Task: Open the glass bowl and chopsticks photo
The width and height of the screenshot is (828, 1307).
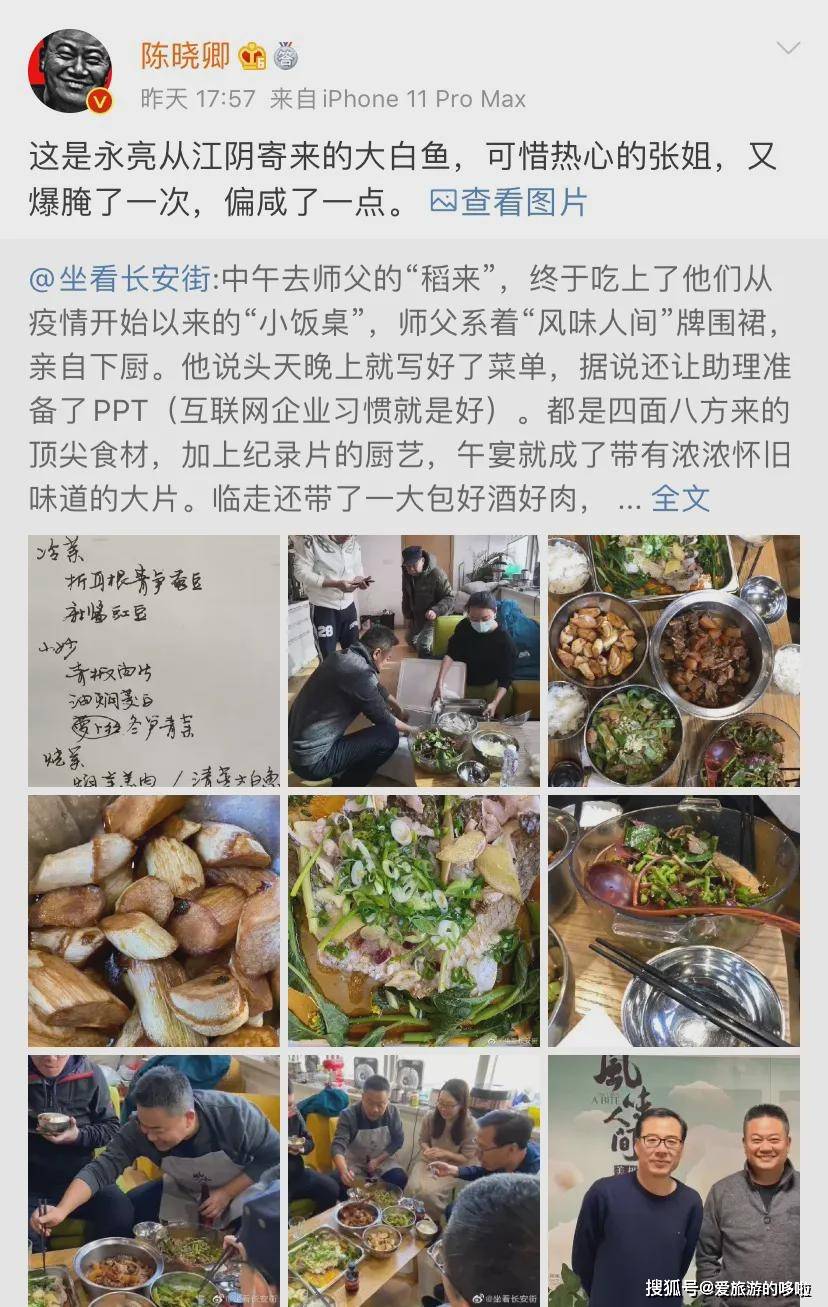Action: (674, 921)
